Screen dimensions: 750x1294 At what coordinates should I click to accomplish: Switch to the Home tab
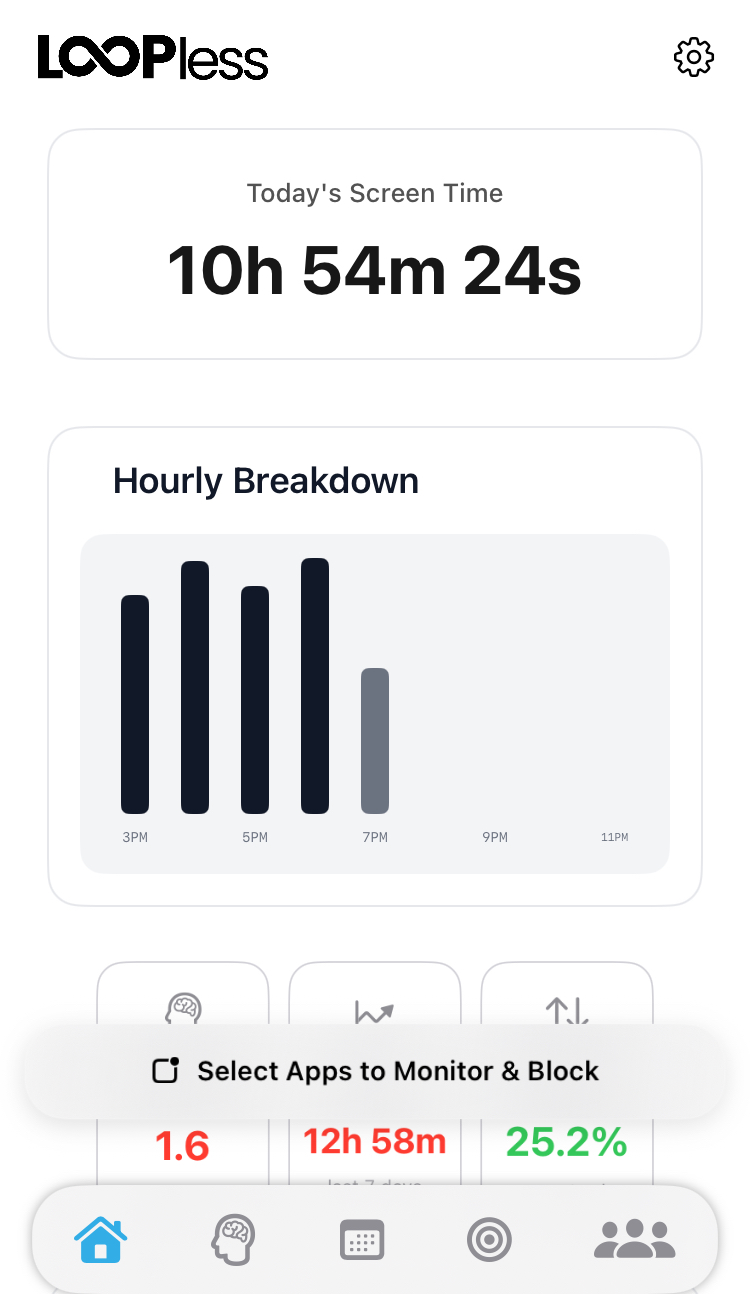[101, 1240]
